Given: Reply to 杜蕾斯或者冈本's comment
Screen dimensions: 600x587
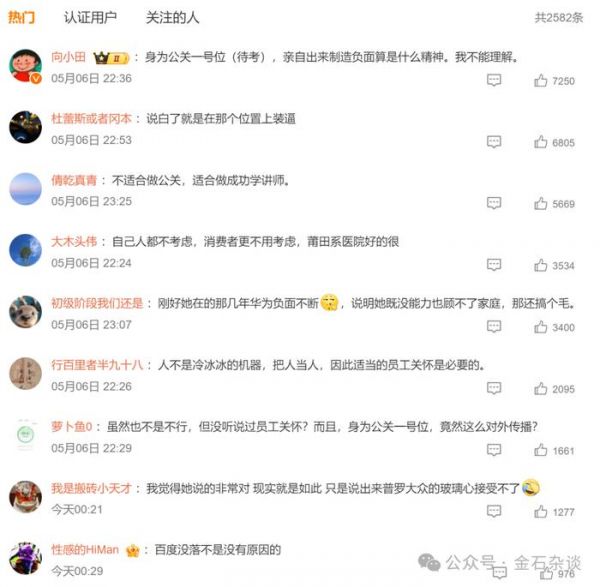Looking at the screenshot, I should tap(493, 142).
